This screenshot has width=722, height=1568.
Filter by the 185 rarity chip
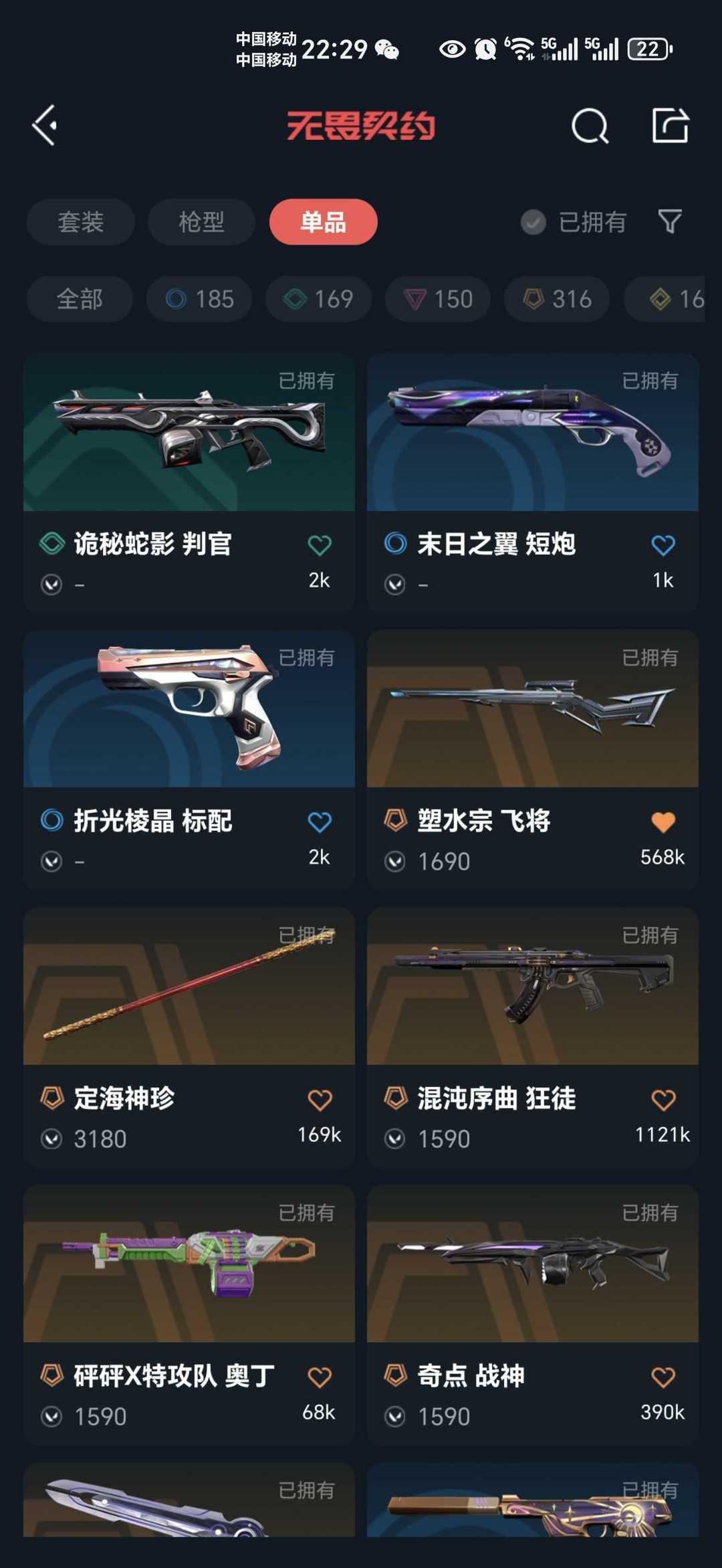click(x=199, y=298)
